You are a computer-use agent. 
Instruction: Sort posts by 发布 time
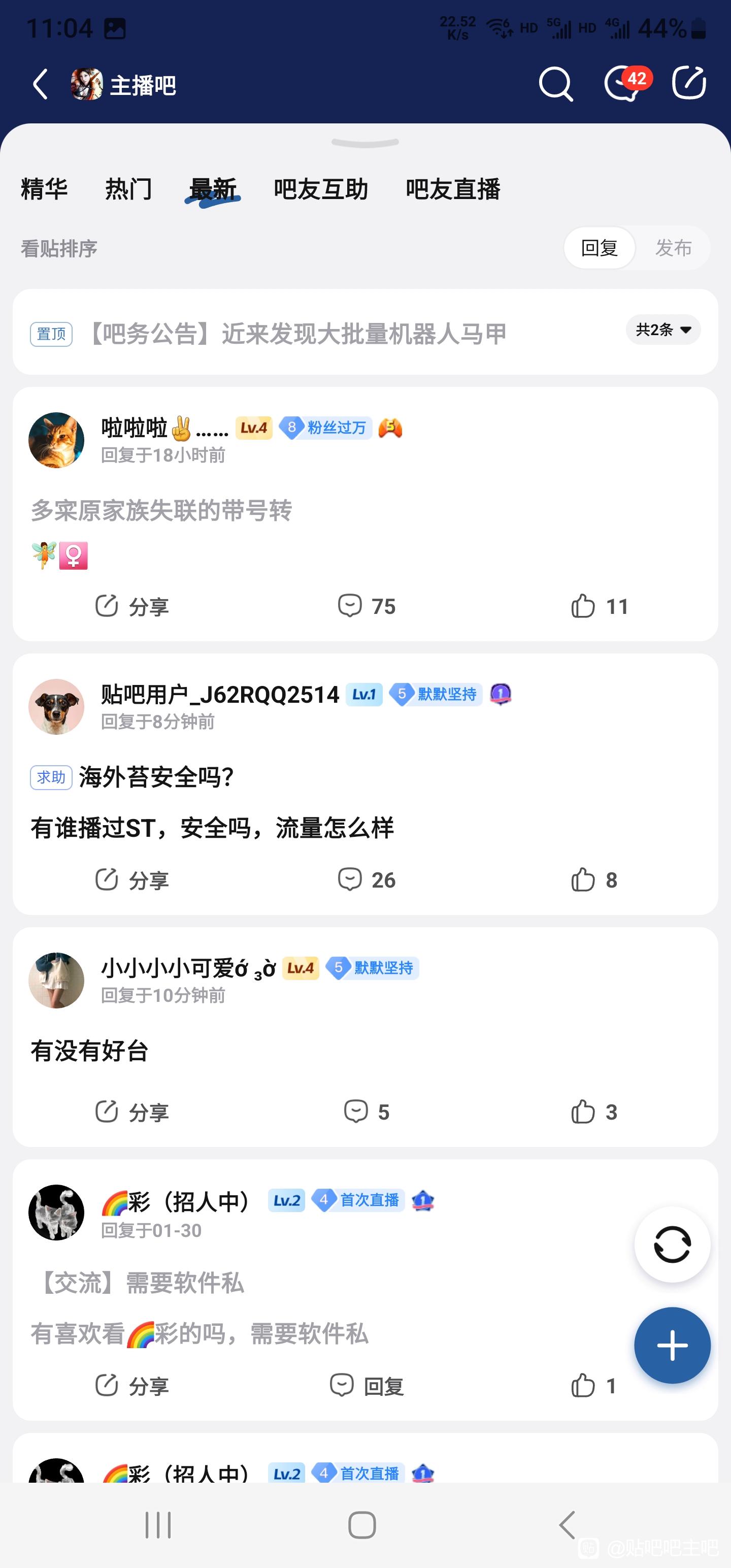point(673,248)
